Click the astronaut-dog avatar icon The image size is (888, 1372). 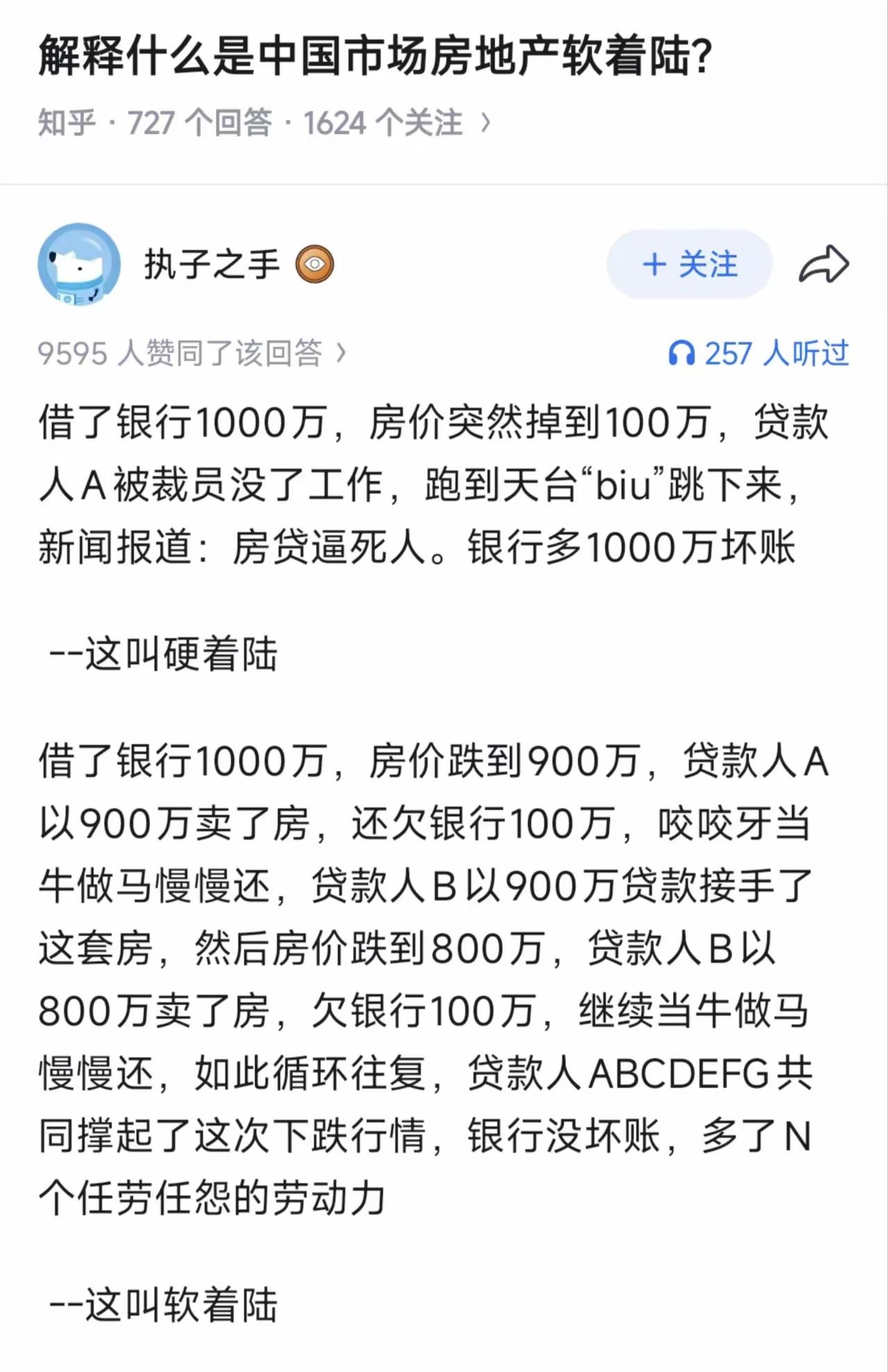point(80,266)
